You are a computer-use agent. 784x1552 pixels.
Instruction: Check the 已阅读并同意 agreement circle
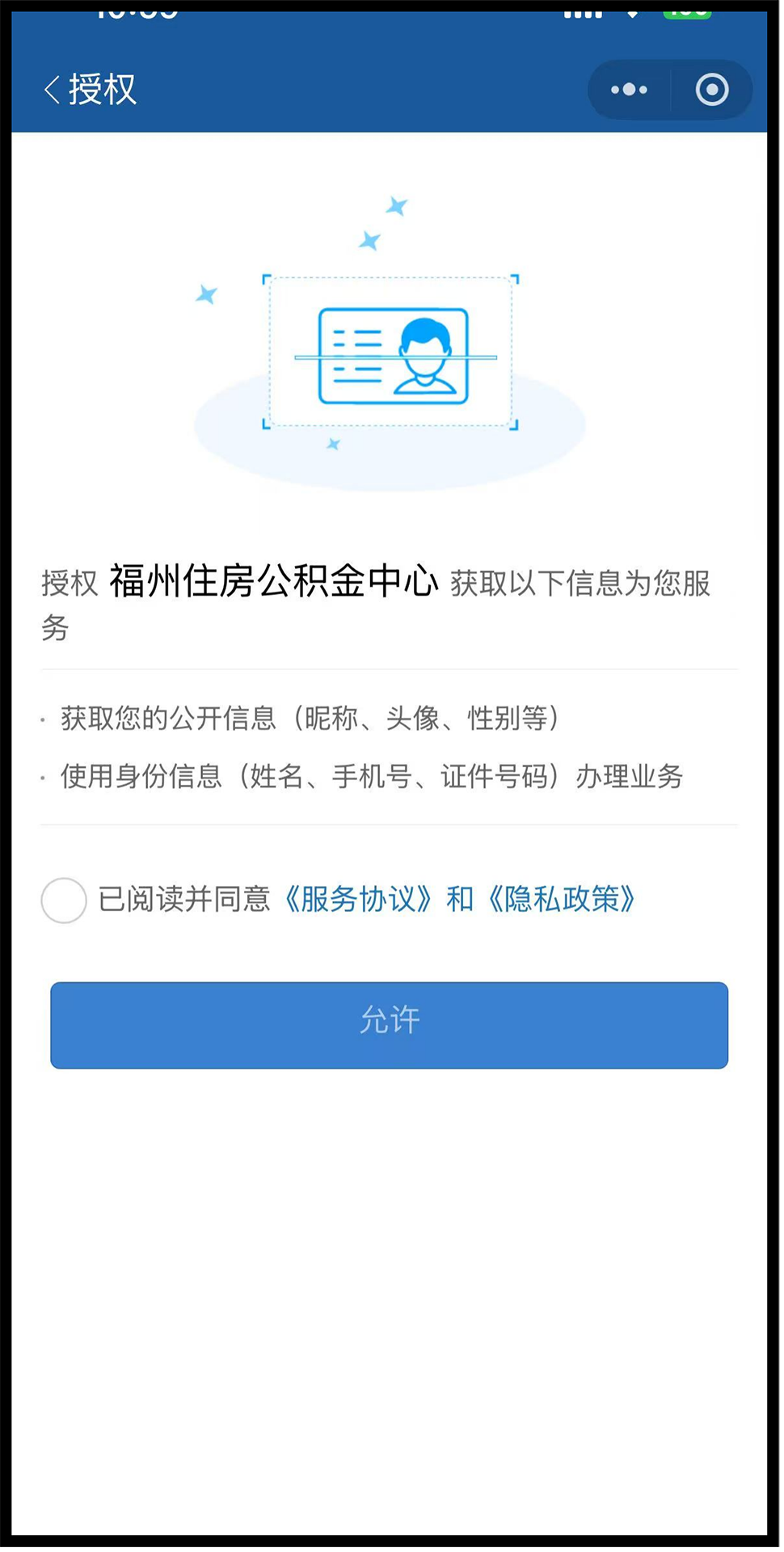[x=64, y=900]
